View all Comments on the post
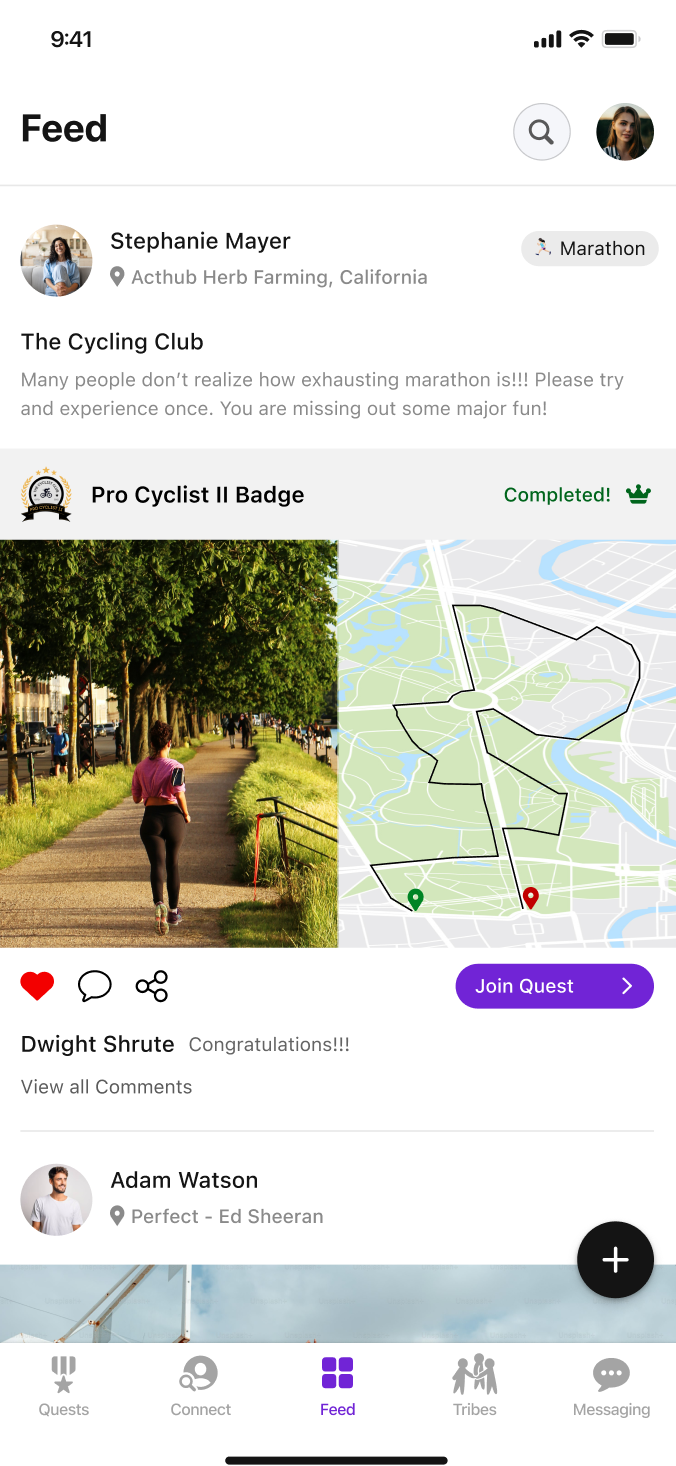This screenshot has height=1466, width=676. pyautogui.click(x=107, y=1087)
